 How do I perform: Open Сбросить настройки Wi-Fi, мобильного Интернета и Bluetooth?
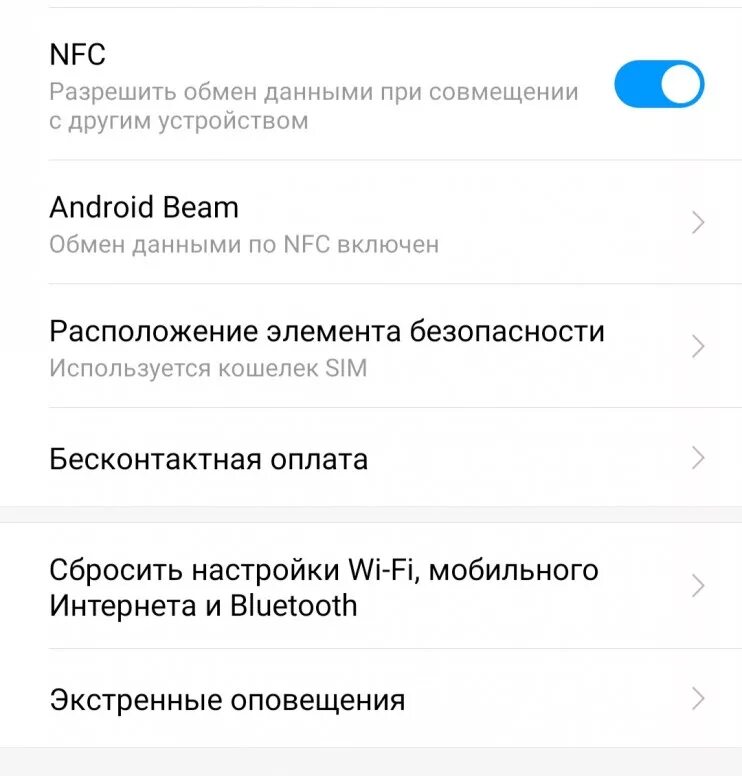(x=370, y=586)
